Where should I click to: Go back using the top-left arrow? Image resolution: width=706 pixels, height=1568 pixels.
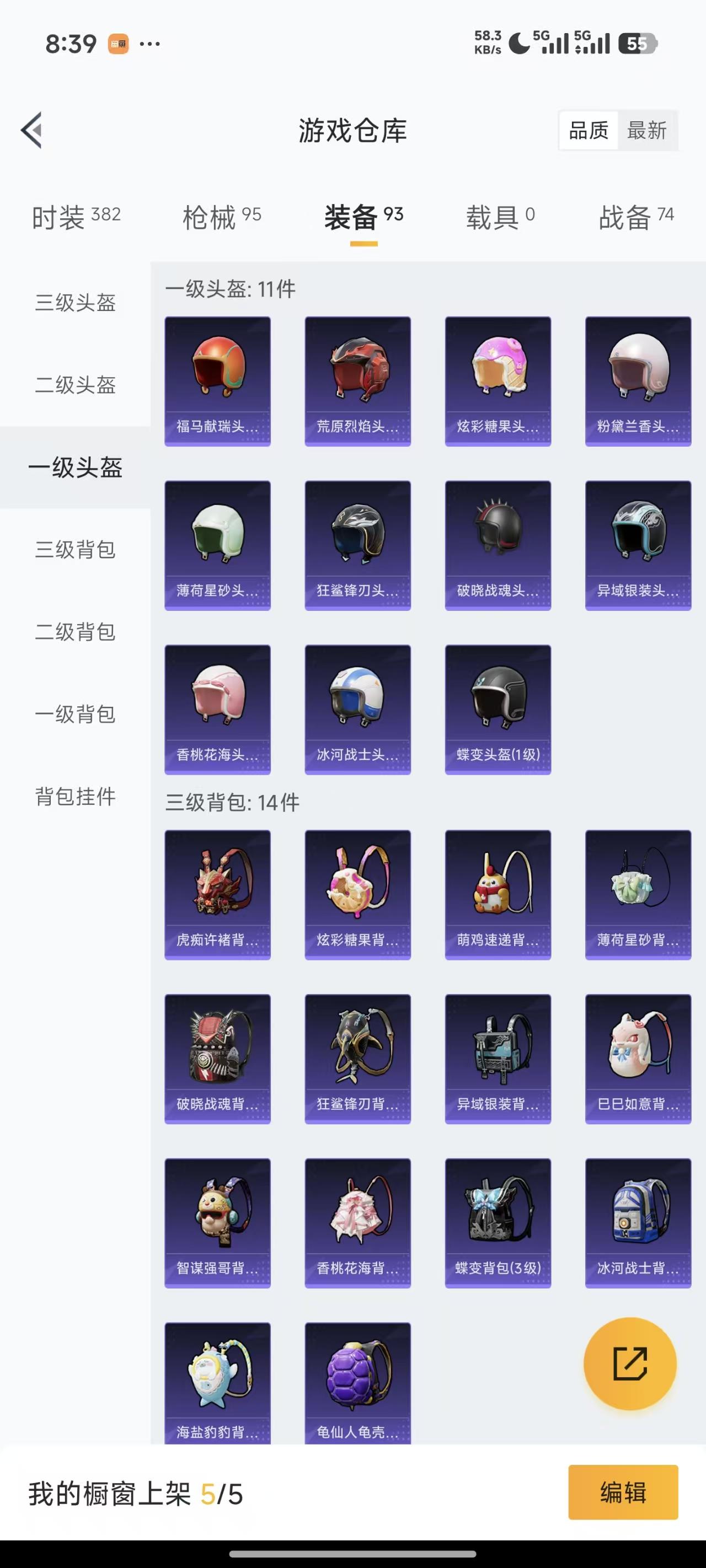31,130
